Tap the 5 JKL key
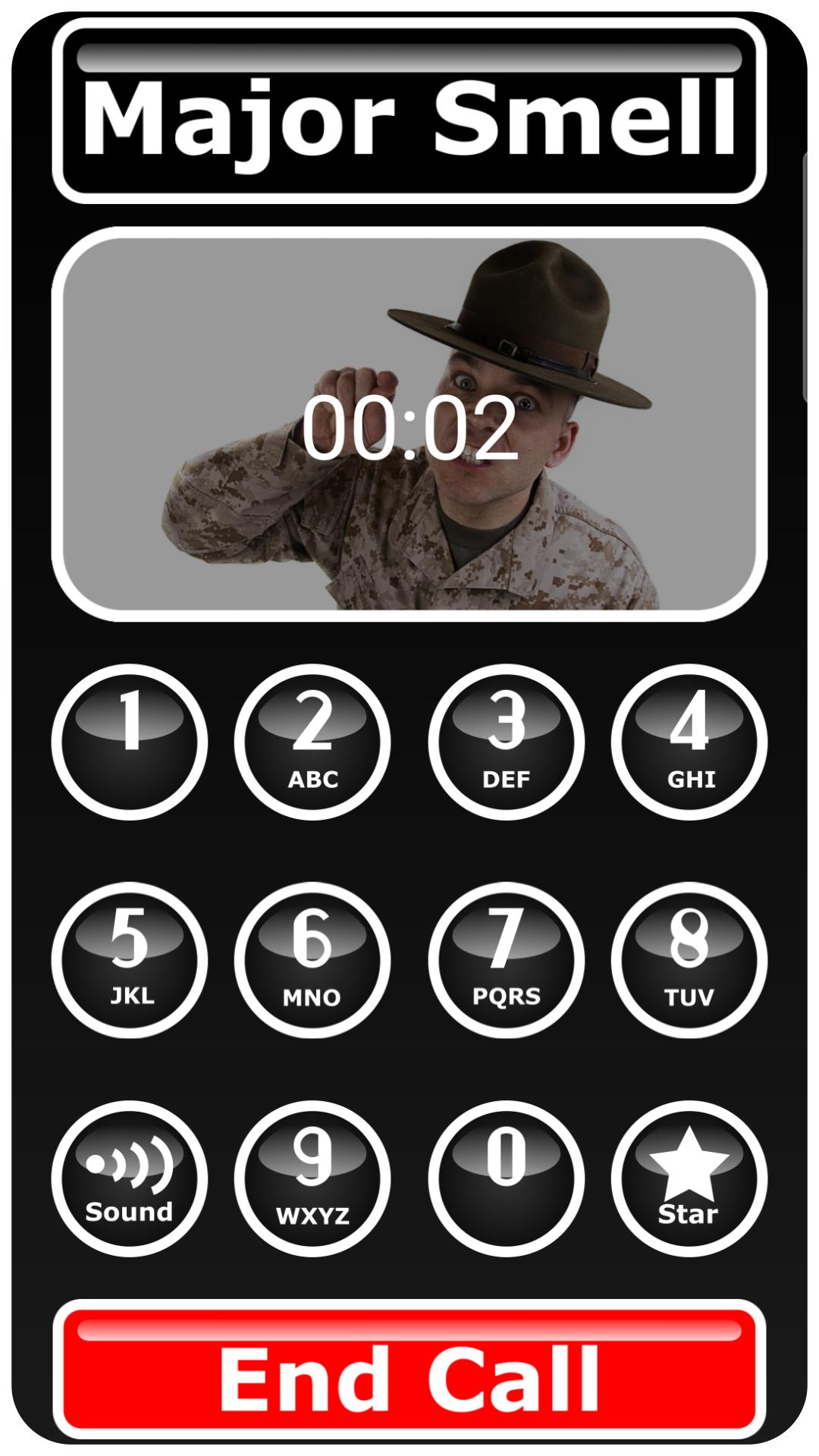This screenshot has width=819, height=1456. pos(130,960)
